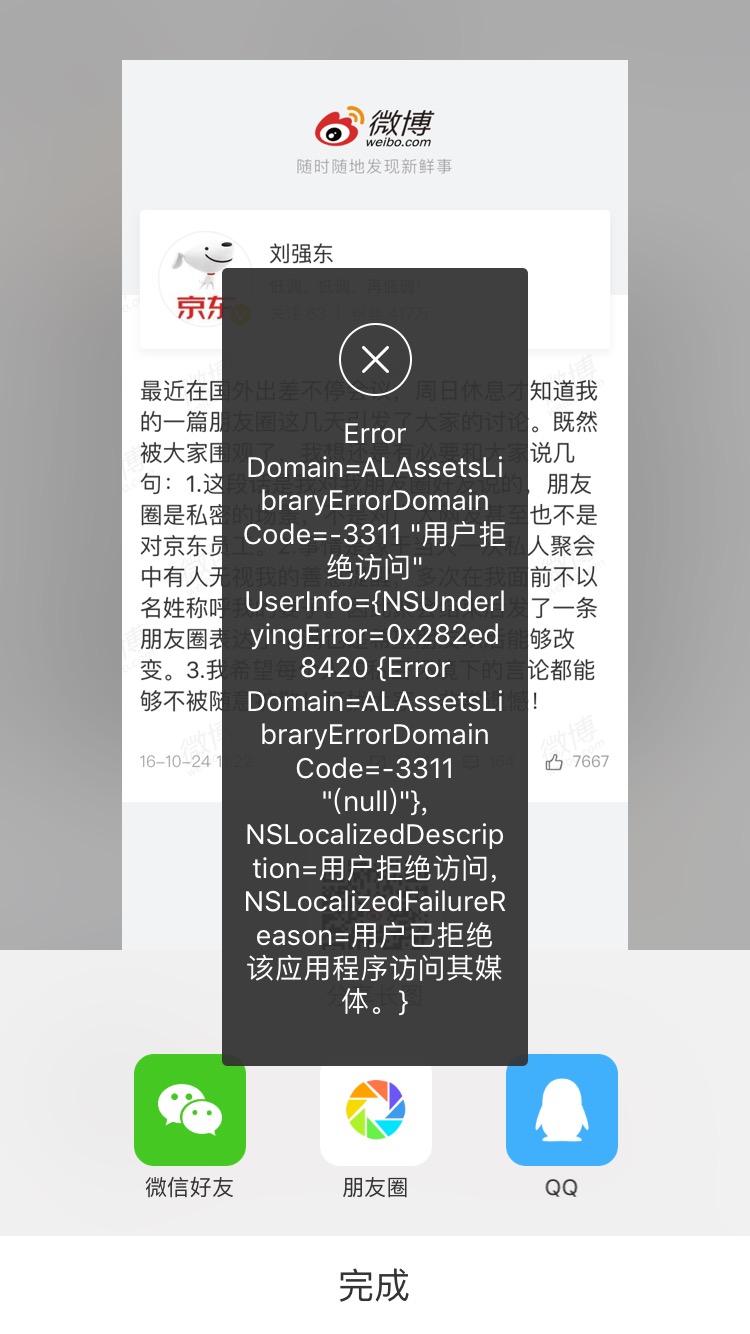Open the Moments (朋友圈) share icon
750x1334 pixels.
point(375,1110)
